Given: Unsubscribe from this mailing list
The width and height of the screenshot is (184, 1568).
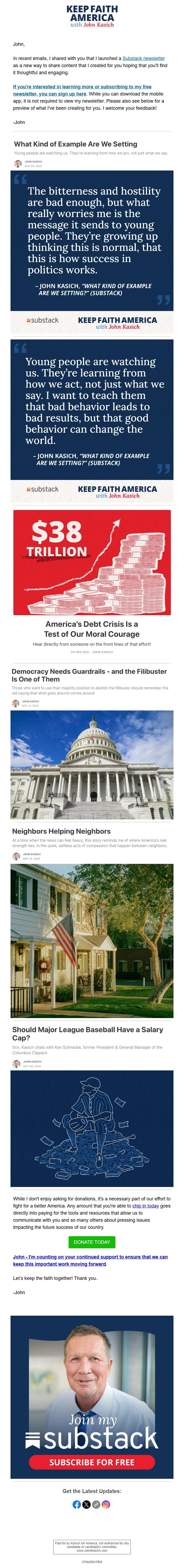Looking at the screenshot, I should (x=92, y=1561).
